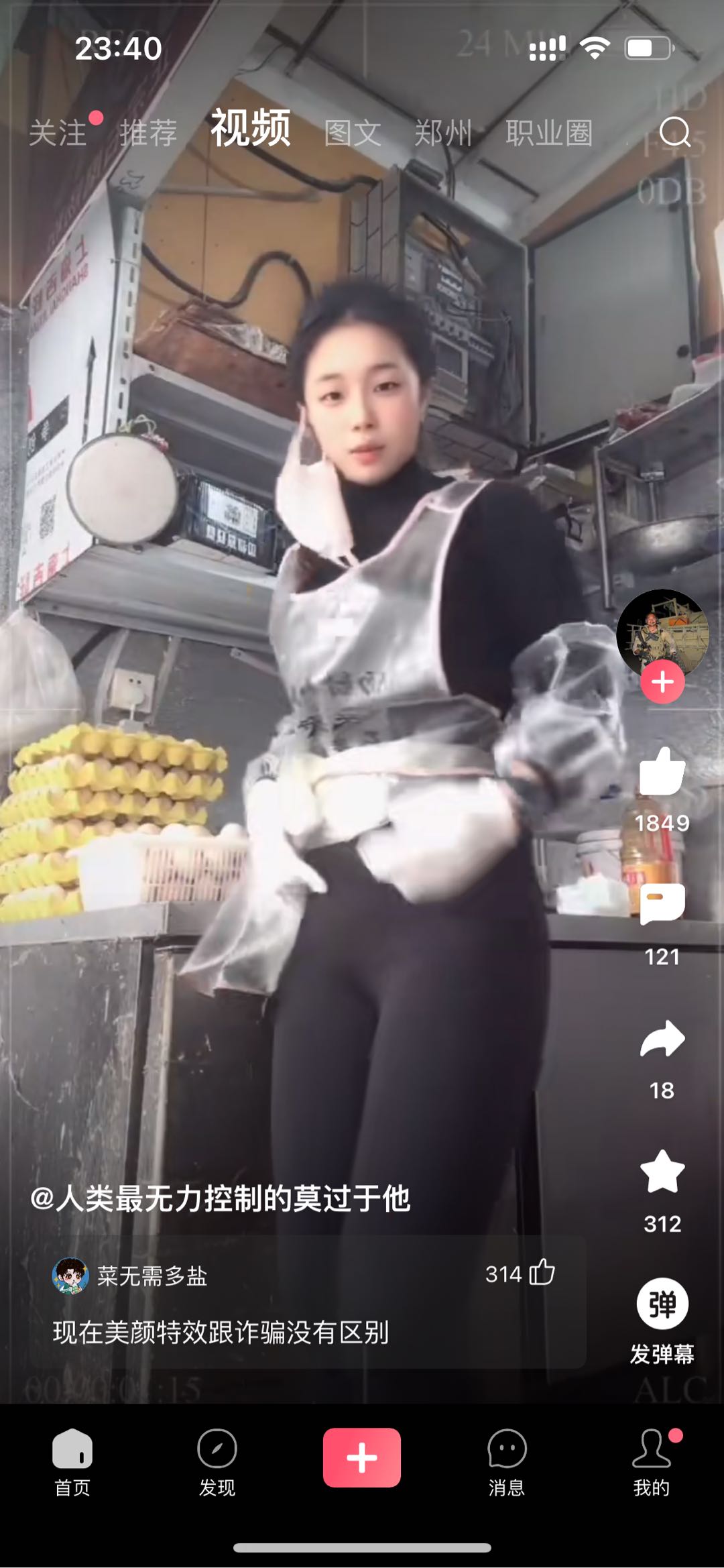The width and height of the screenshot is (724, 1568).
Task: Go to the 职业圈 tab
Action: (549, 133)
